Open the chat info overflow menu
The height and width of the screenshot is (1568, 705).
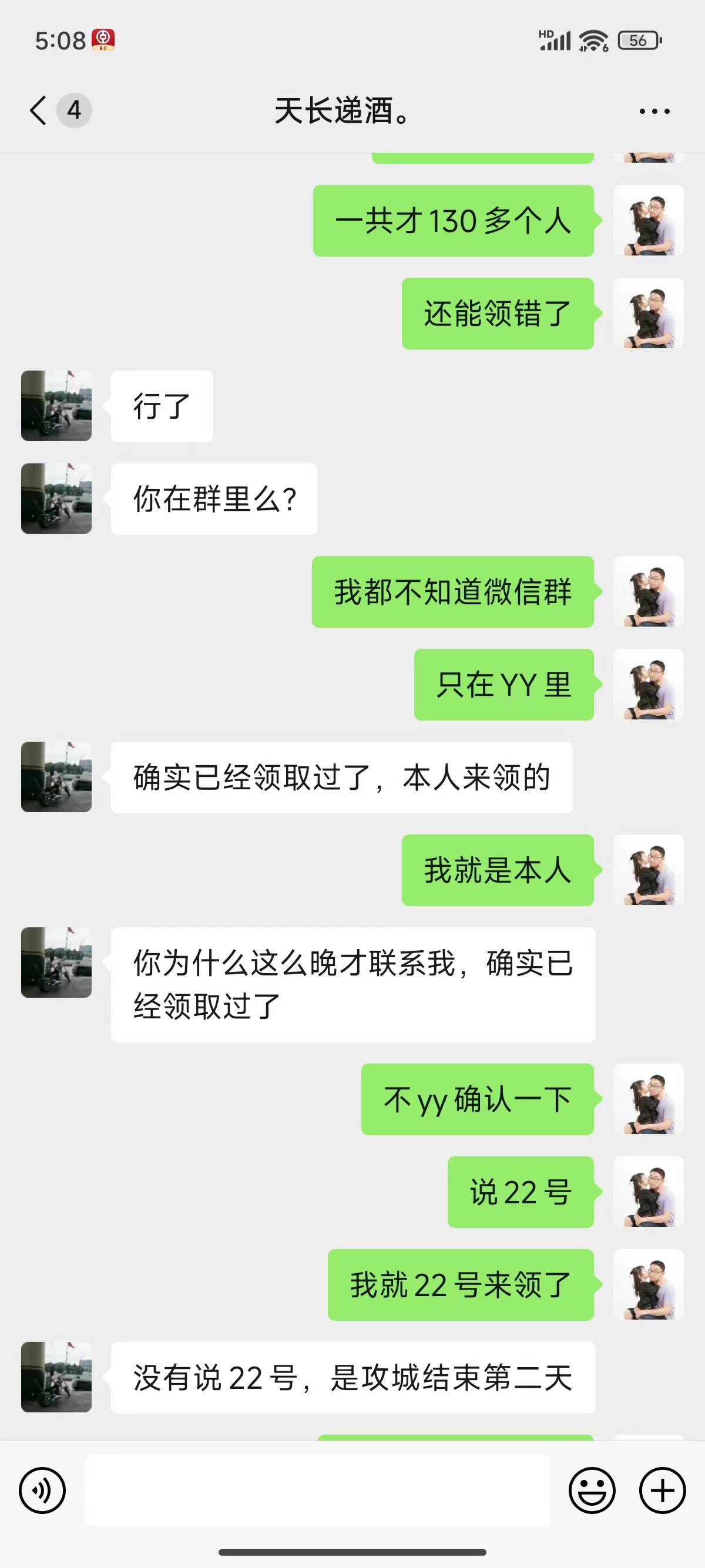click(654, 112)
